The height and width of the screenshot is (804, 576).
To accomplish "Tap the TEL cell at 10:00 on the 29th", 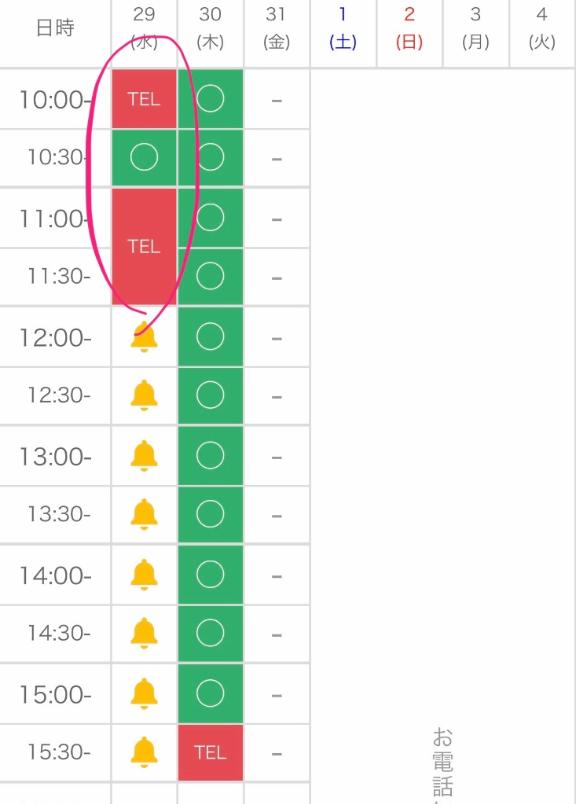I will [144, 99].
